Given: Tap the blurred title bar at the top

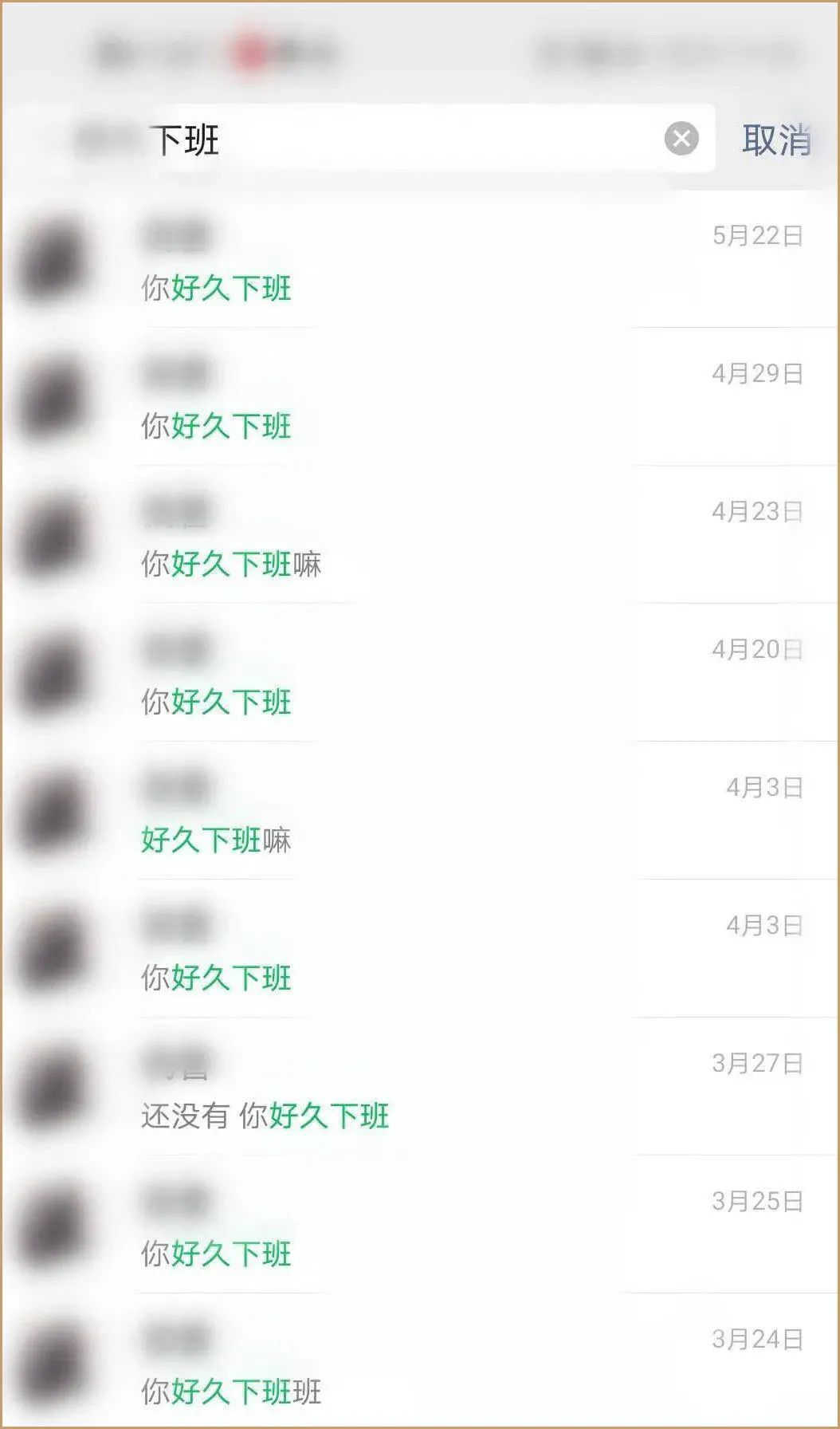Looking at the screenshot, I should [x=420, y=48].
